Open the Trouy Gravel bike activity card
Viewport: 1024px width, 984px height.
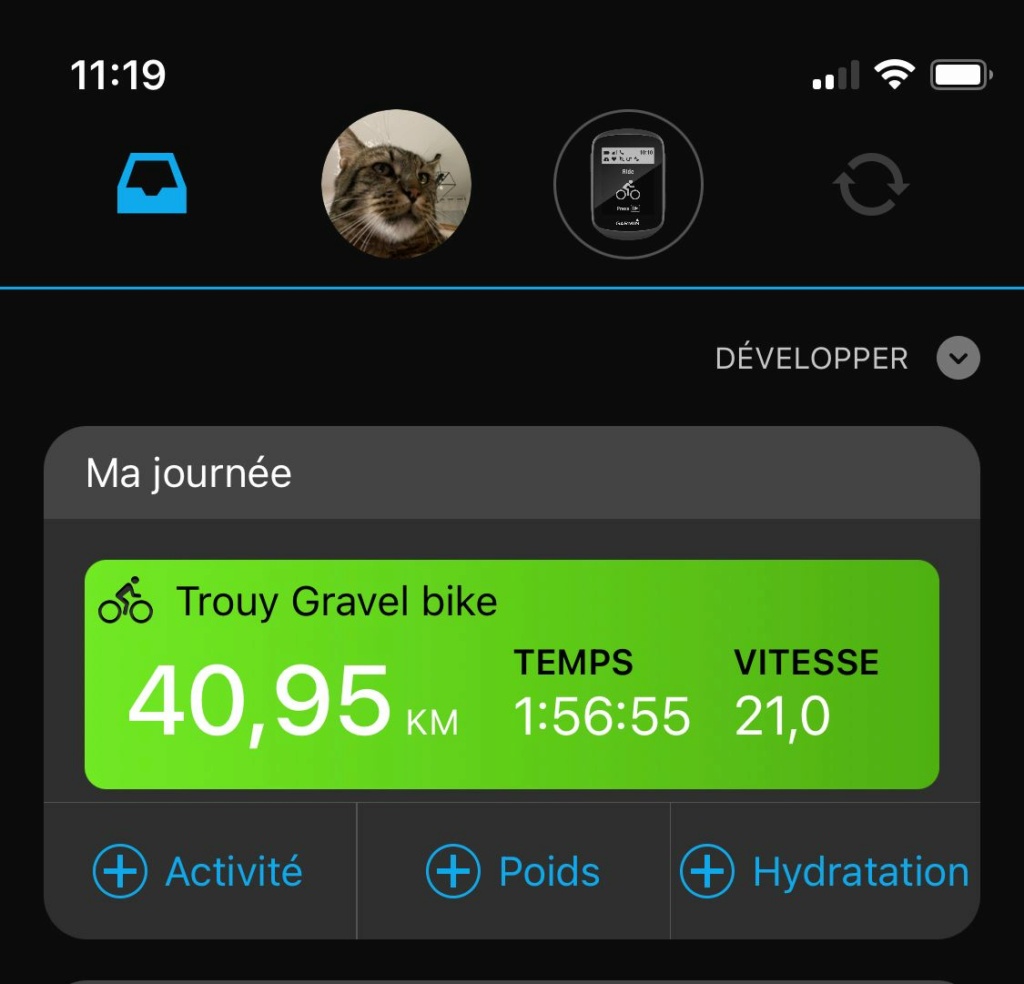[511, 674]
